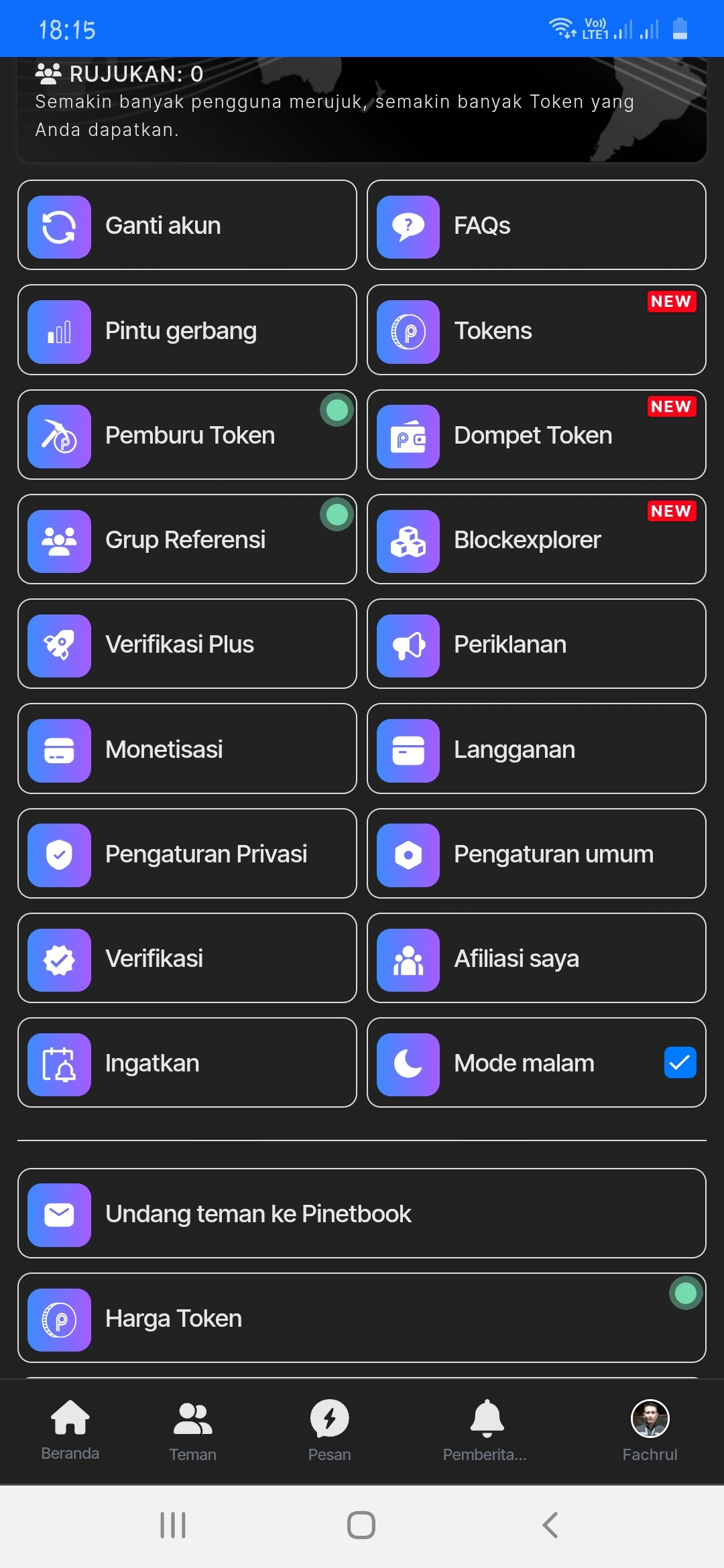The height and width of the screenshot is (1568, 724).
Task: Open the FAQs section
Action: (x=536, y=225)
